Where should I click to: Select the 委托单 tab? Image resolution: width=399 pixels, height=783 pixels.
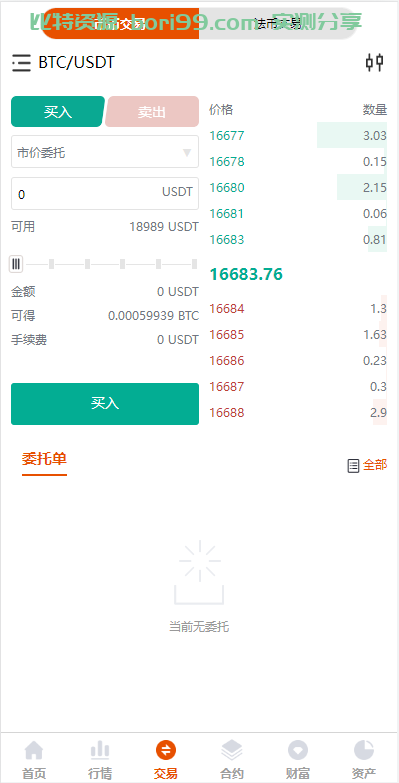tap(44, 459)
